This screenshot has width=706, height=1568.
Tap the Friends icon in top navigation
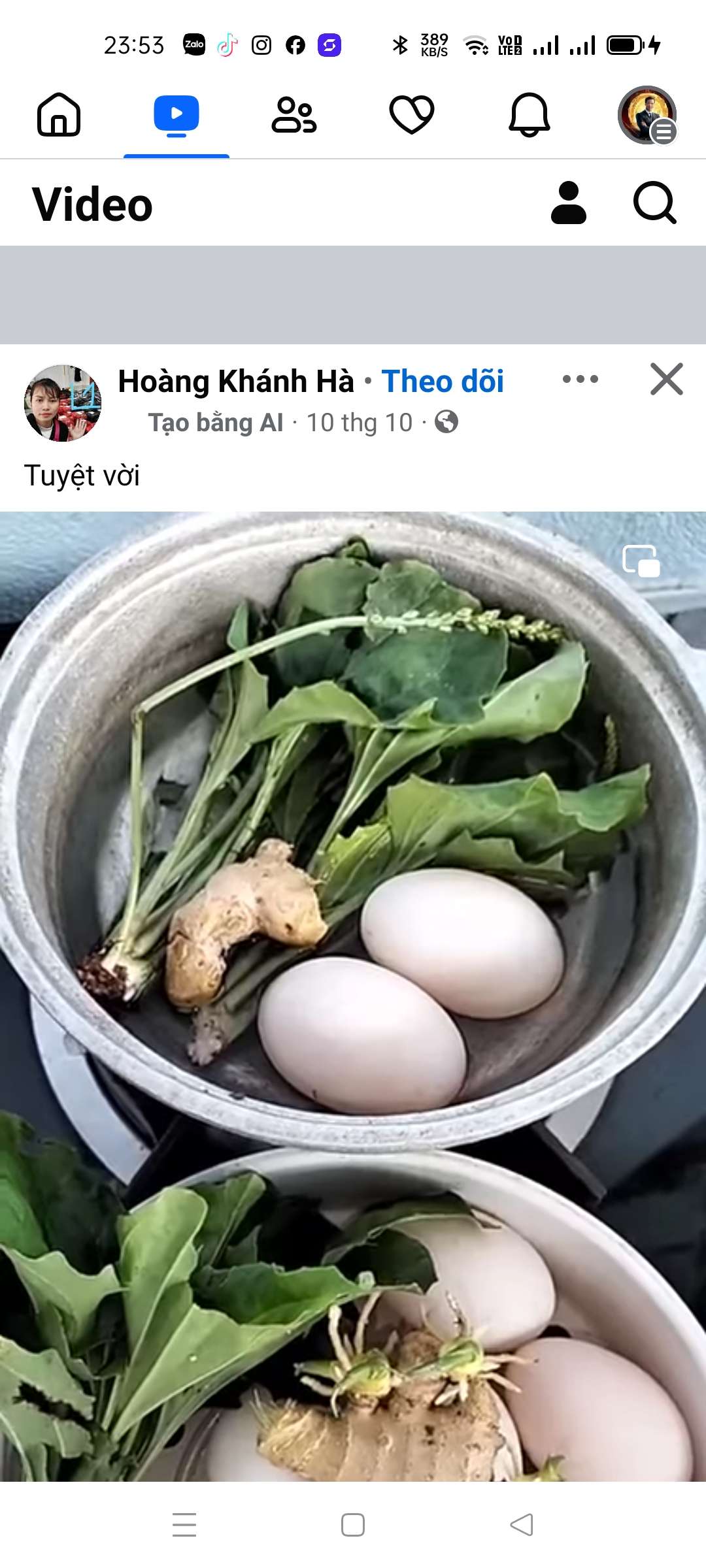tap(294, 116)
